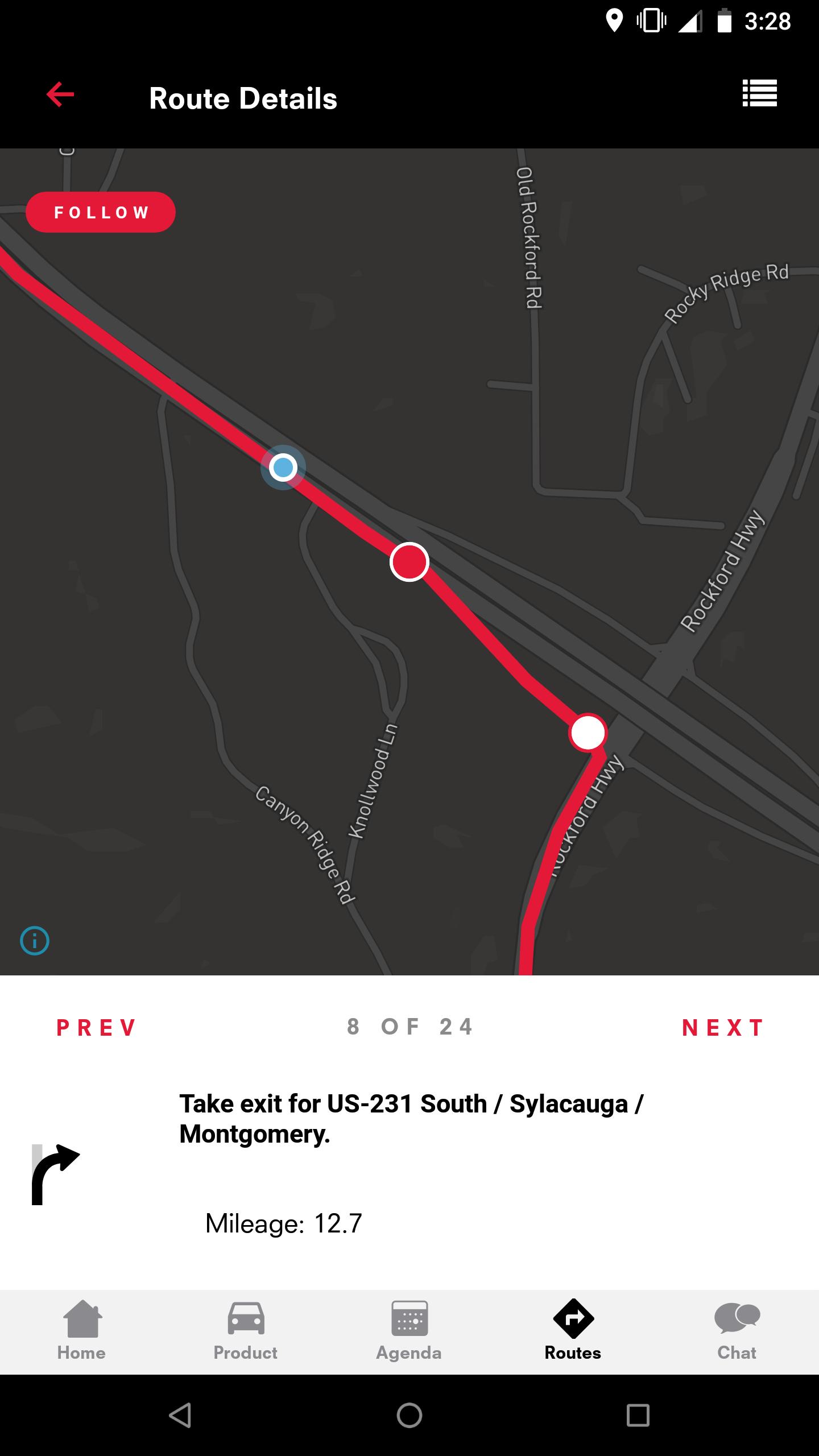Tap the system home button
Screen dimensions: 819x1456
point(409,1415)
